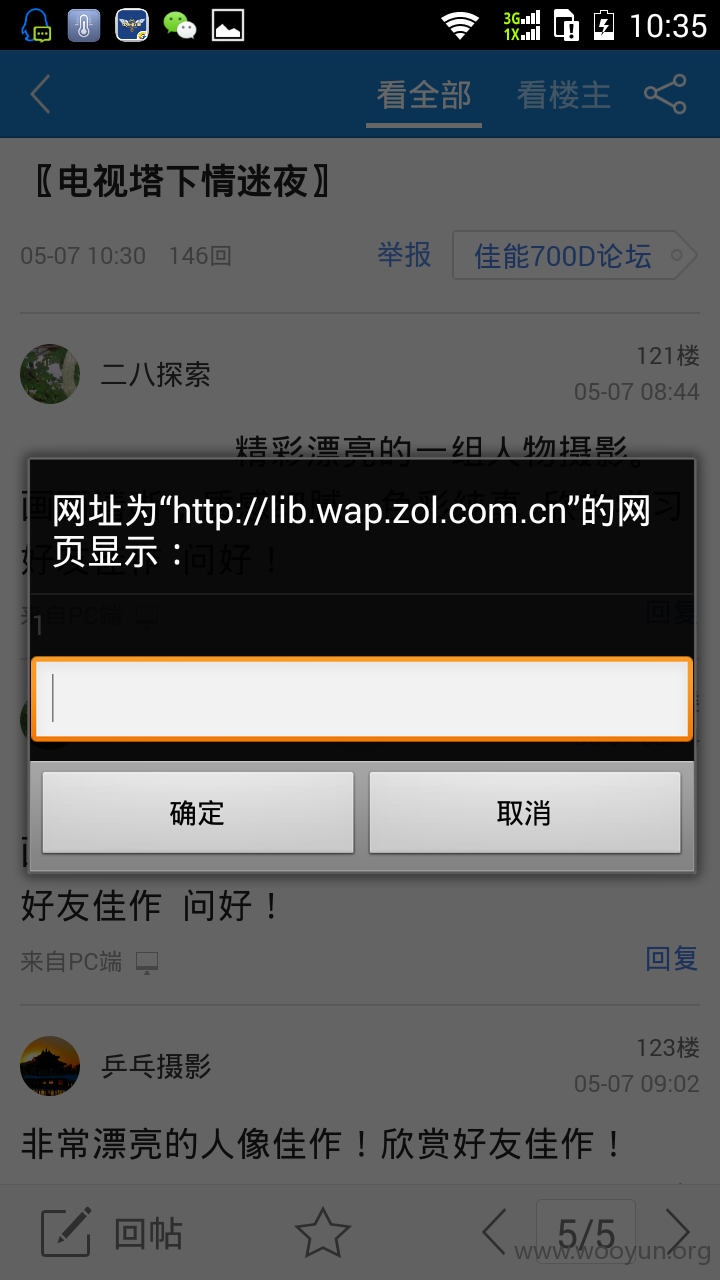Dismiss the dialog with 取消
The image size is (720, 1280).
point(525,812)
